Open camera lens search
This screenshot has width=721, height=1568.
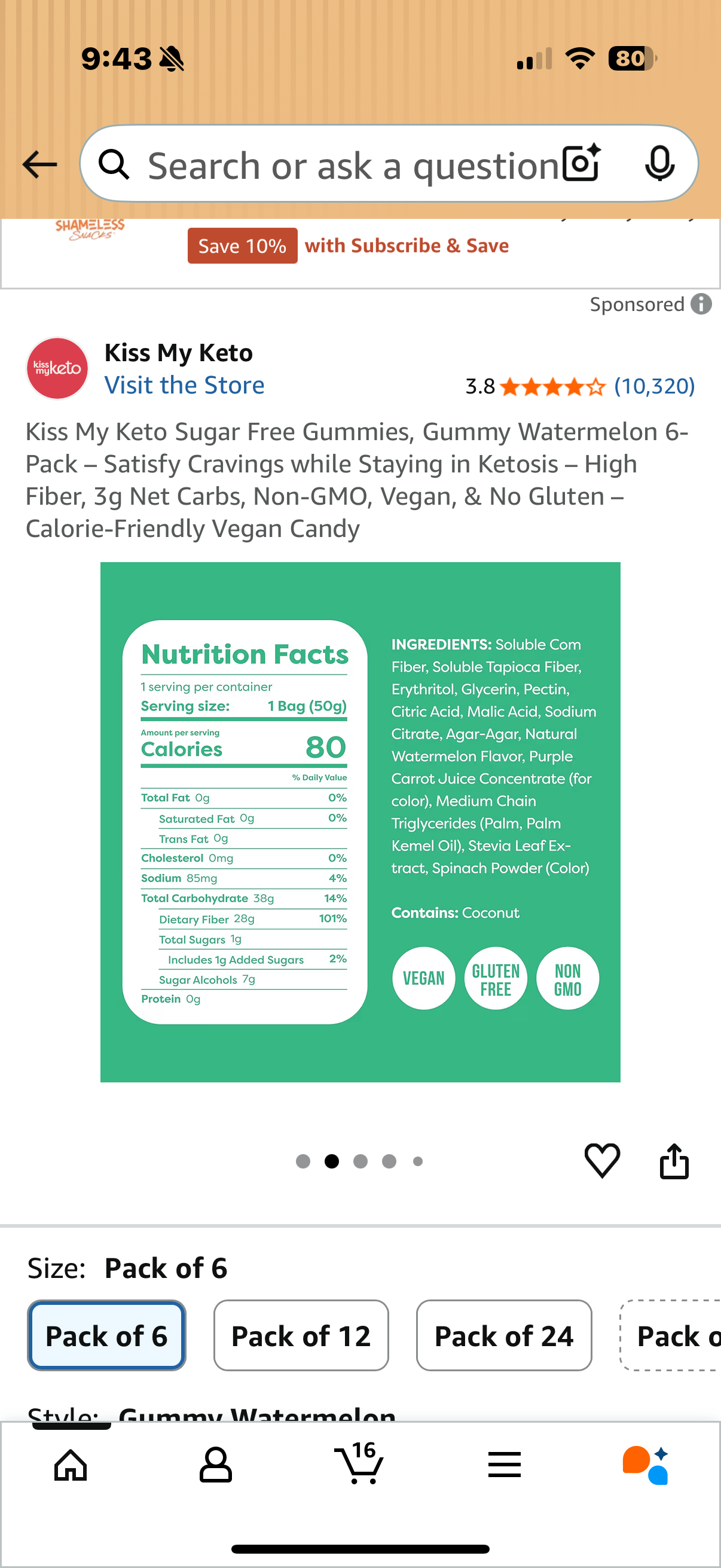click(581, 164)
